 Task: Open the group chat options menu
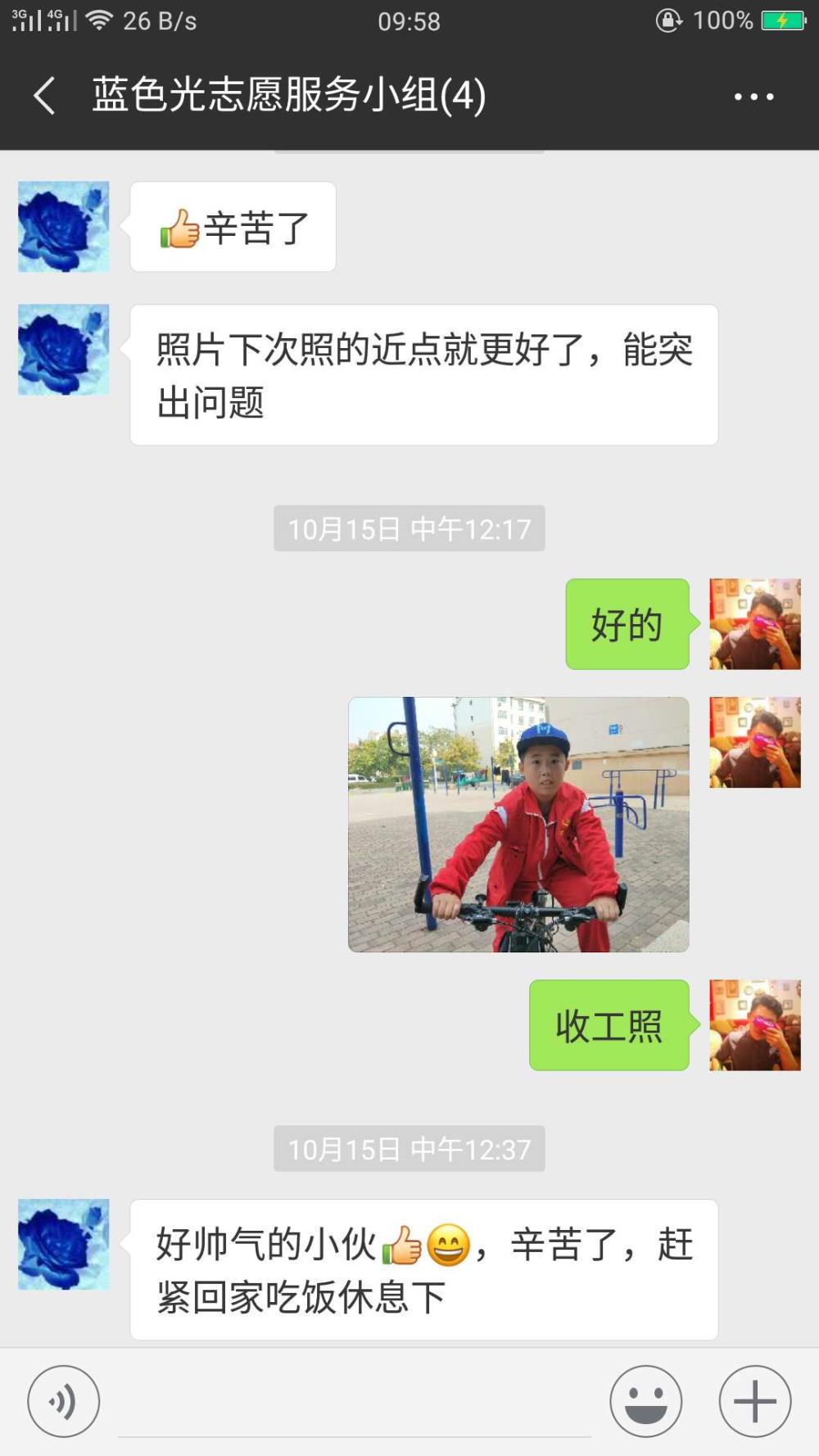coord(753,97)
